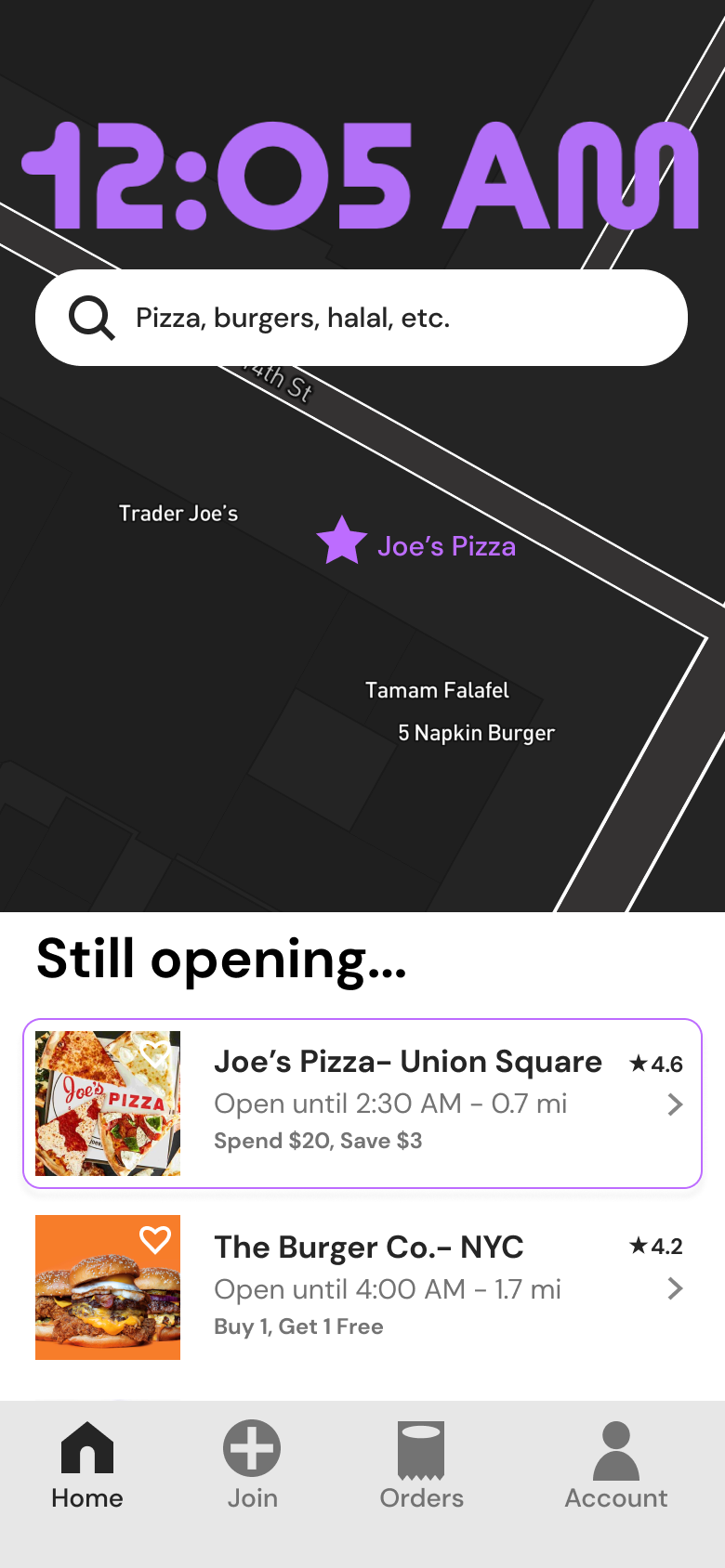Go to the Home tab

point(87,1465)
